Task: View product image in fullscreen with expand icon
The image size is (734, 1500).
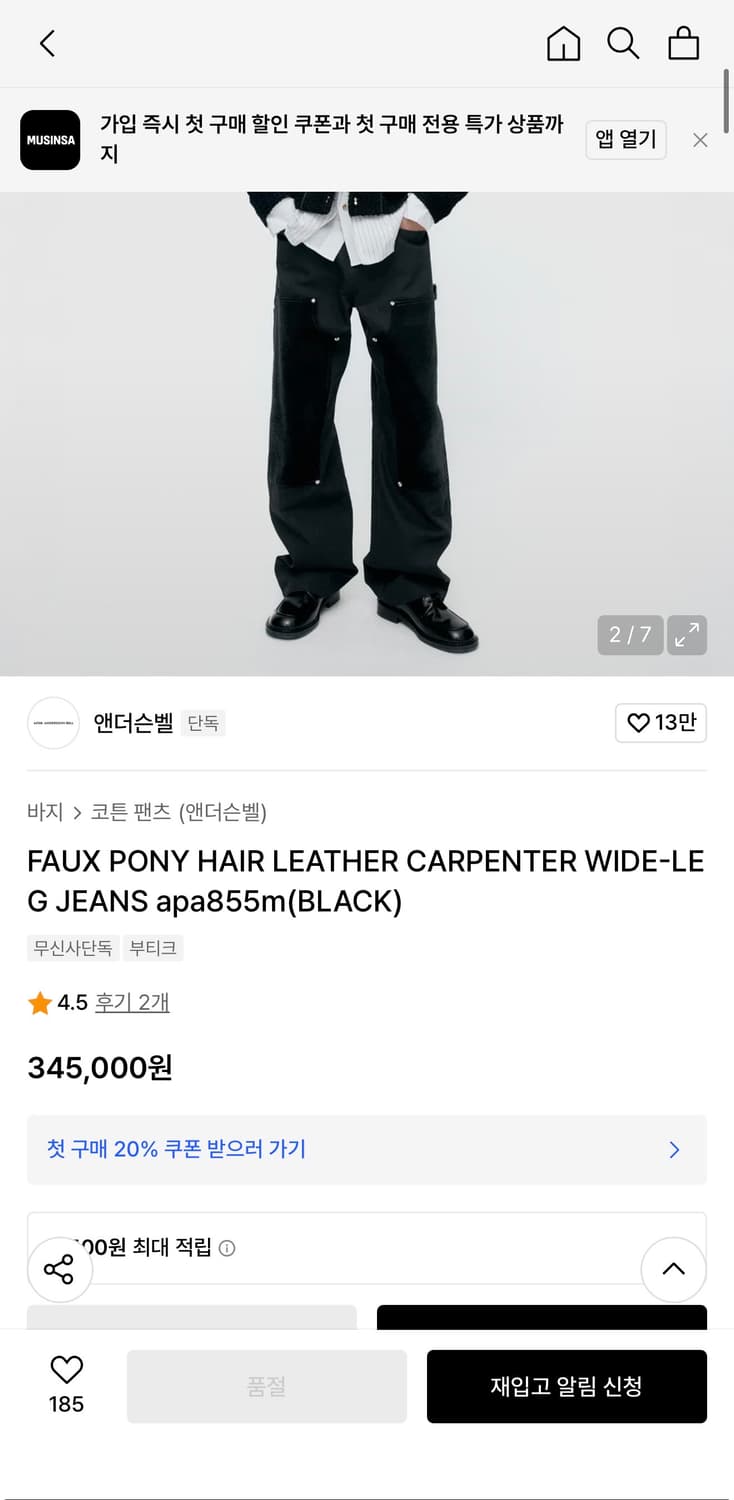Action: (687, 635)
